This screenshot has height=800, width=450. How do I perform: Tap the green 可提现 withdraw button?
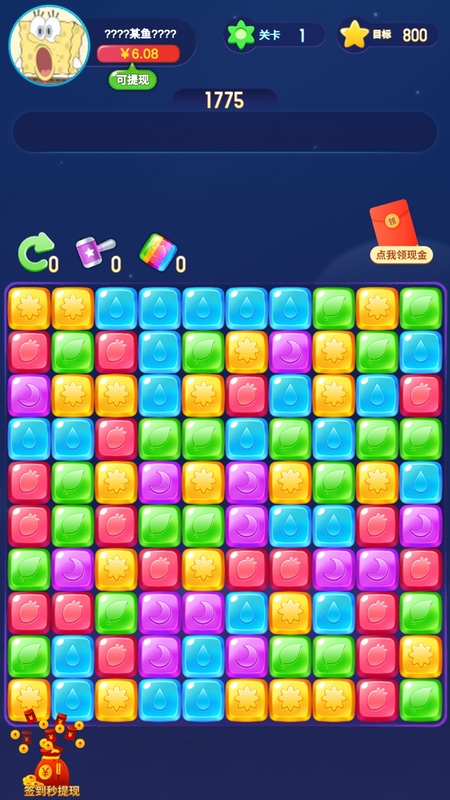[x=133, y=79]
